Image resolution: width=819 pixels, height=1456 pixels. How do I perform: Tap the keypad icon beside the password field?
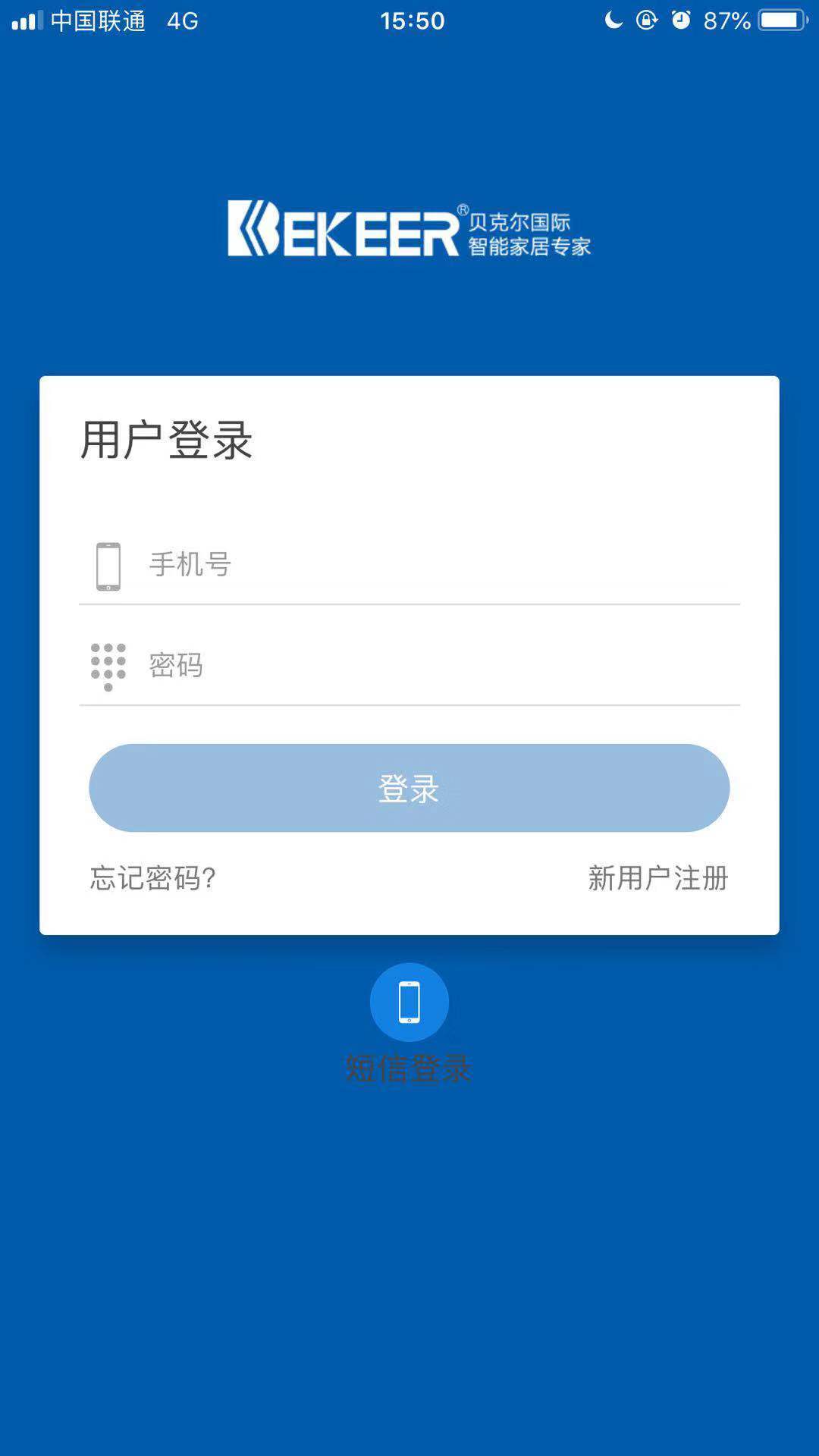(108, 666)
